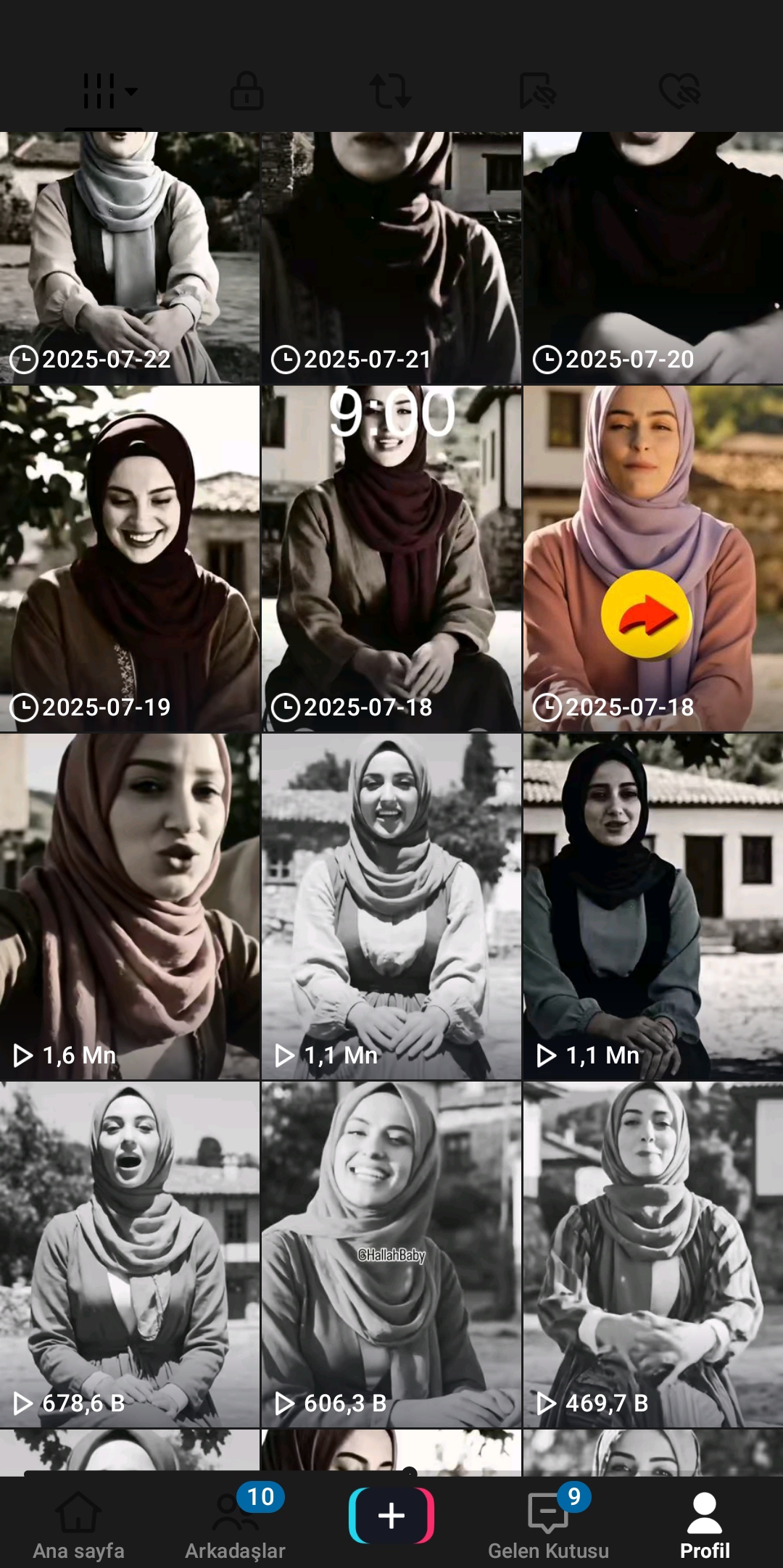Open the 9:00 video dated 2025-07-18
Image resolution: width=783 pixels, height=1568 pixels.
[x=391, y=558]
